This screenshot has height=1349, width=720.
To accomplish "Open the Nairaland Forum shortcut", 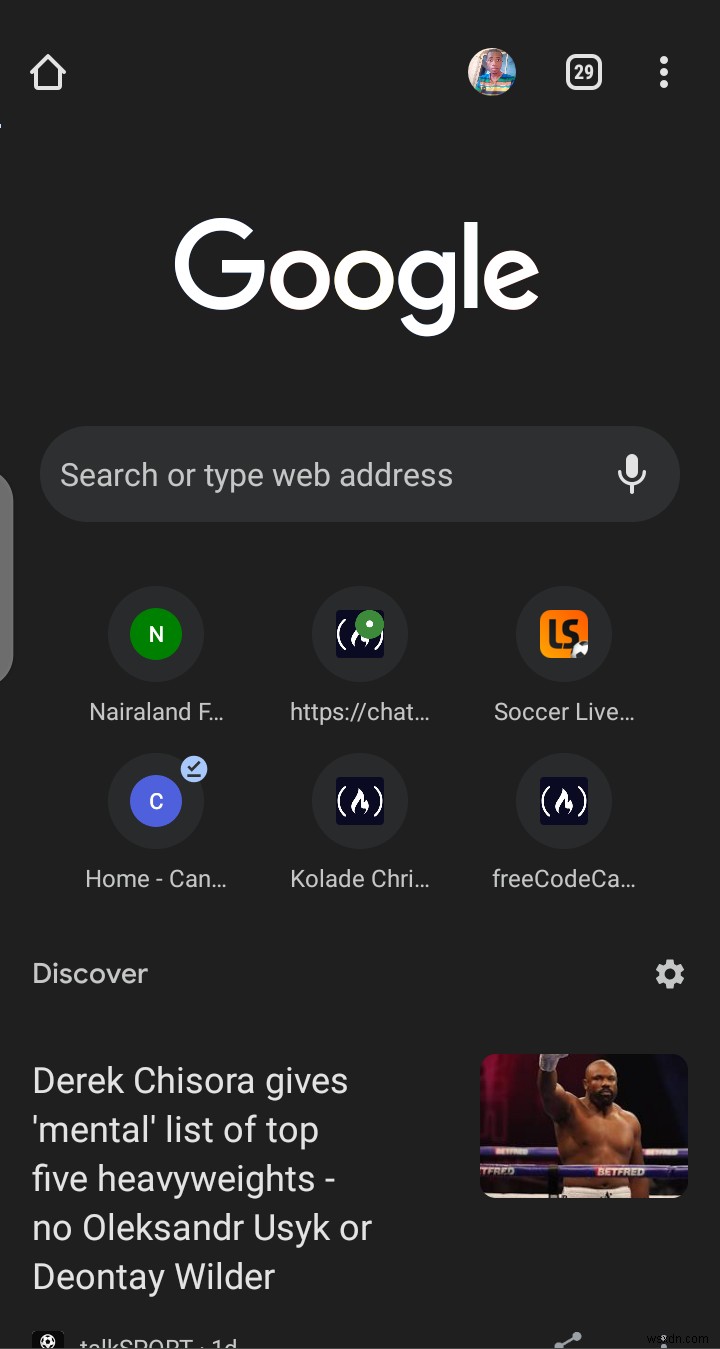I will (156, 634).
